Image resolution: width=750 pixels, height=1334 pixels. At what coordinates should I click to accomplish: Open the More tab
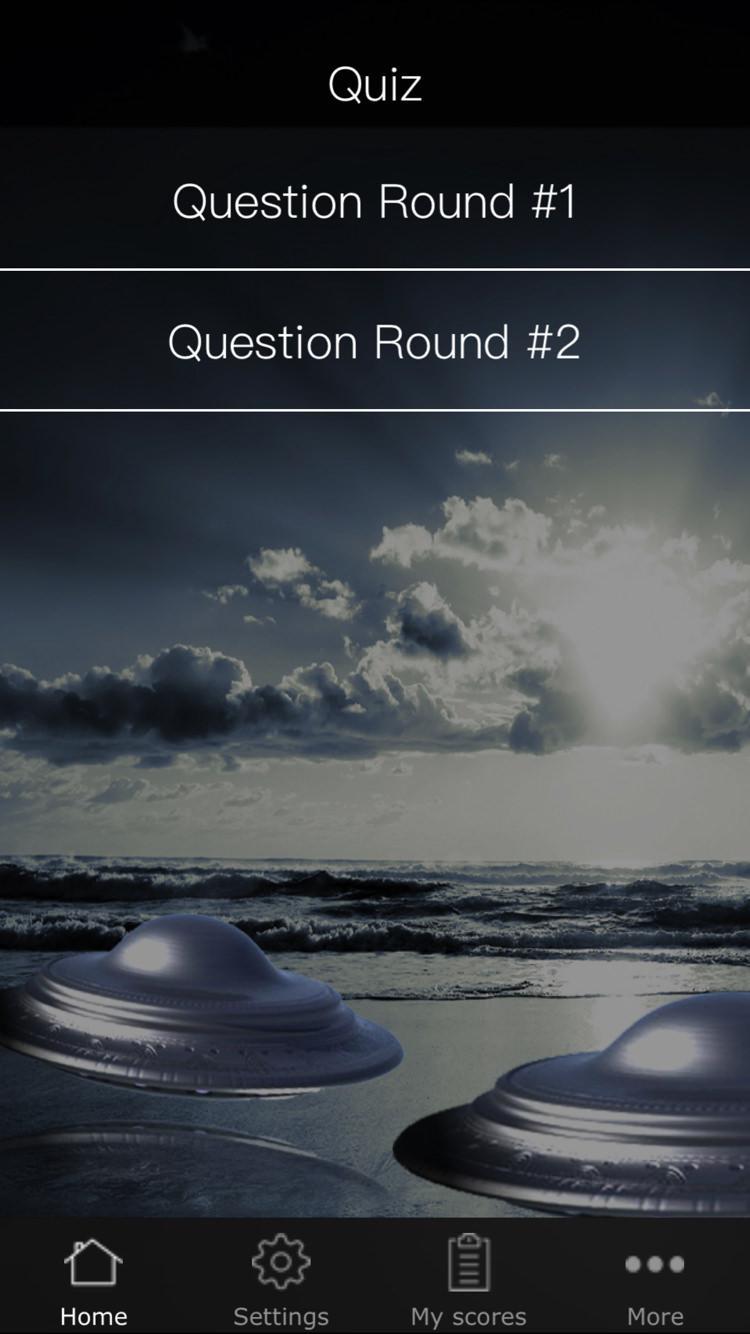[x=655, y=1280]
